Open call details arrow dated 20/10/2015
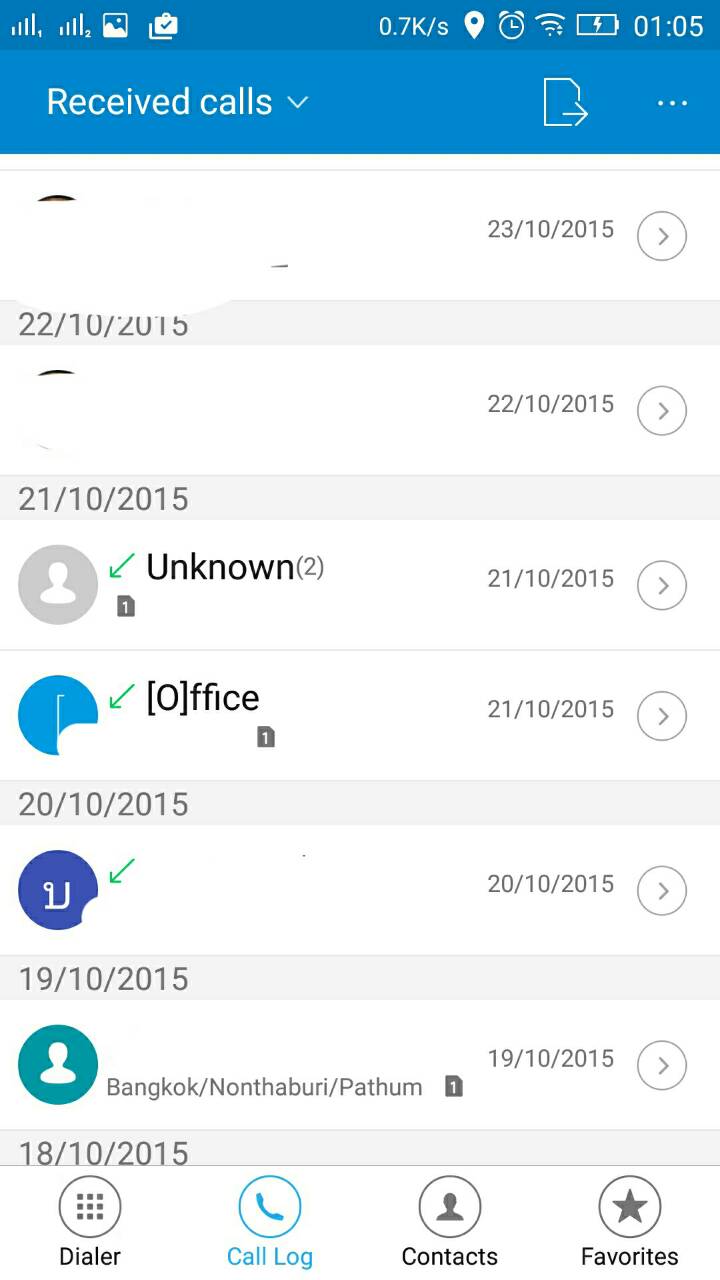Viewport: 720px width, 1280px height. click(662, 890)
